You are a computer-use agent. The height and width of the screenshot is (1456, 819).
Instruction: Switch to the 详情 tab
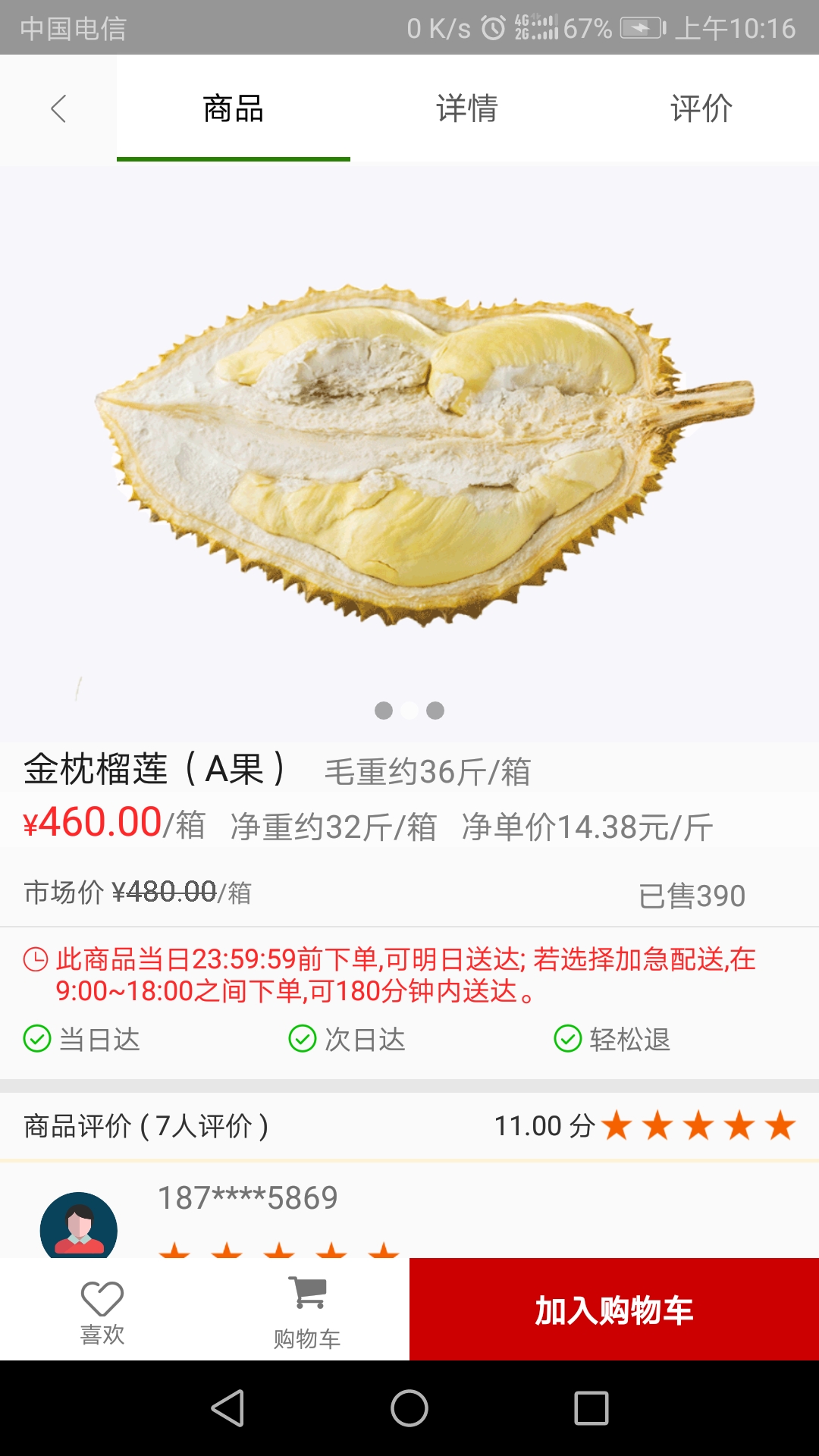[468, 109]
